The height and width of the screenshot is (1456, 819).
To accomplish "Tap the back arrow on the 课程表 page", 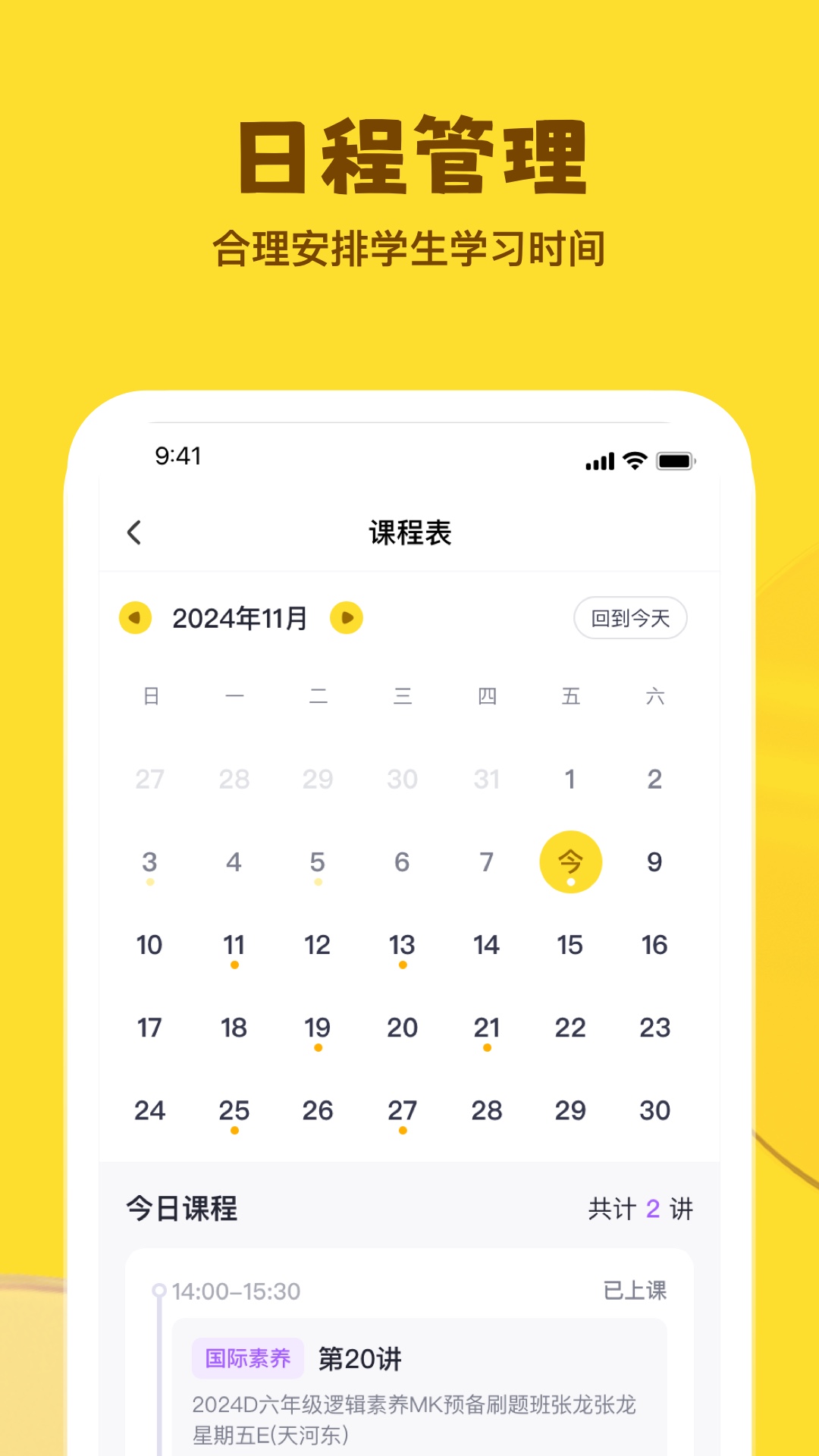I will point(135,533).
